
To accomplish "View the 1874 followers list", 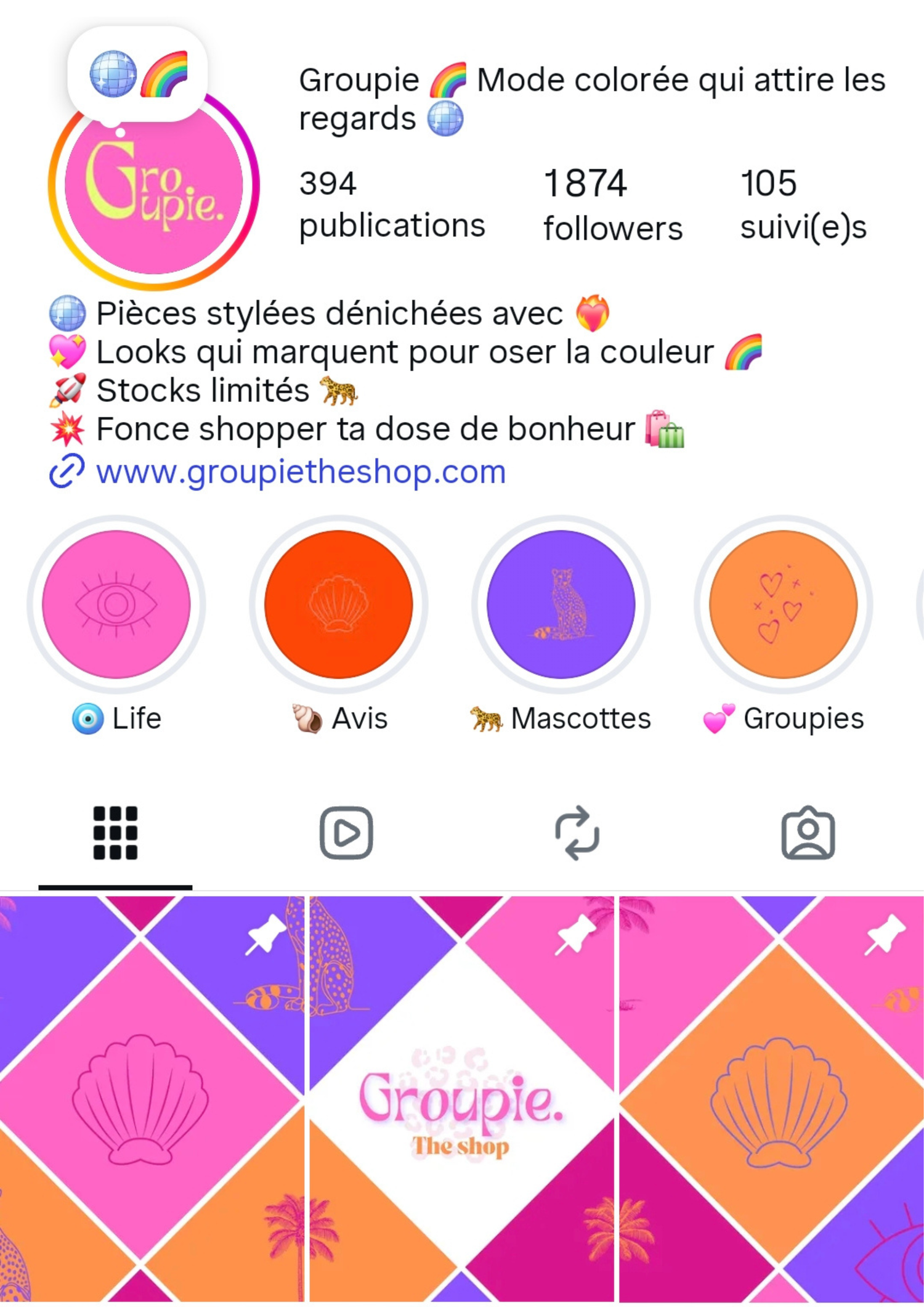I will point(612,205).
